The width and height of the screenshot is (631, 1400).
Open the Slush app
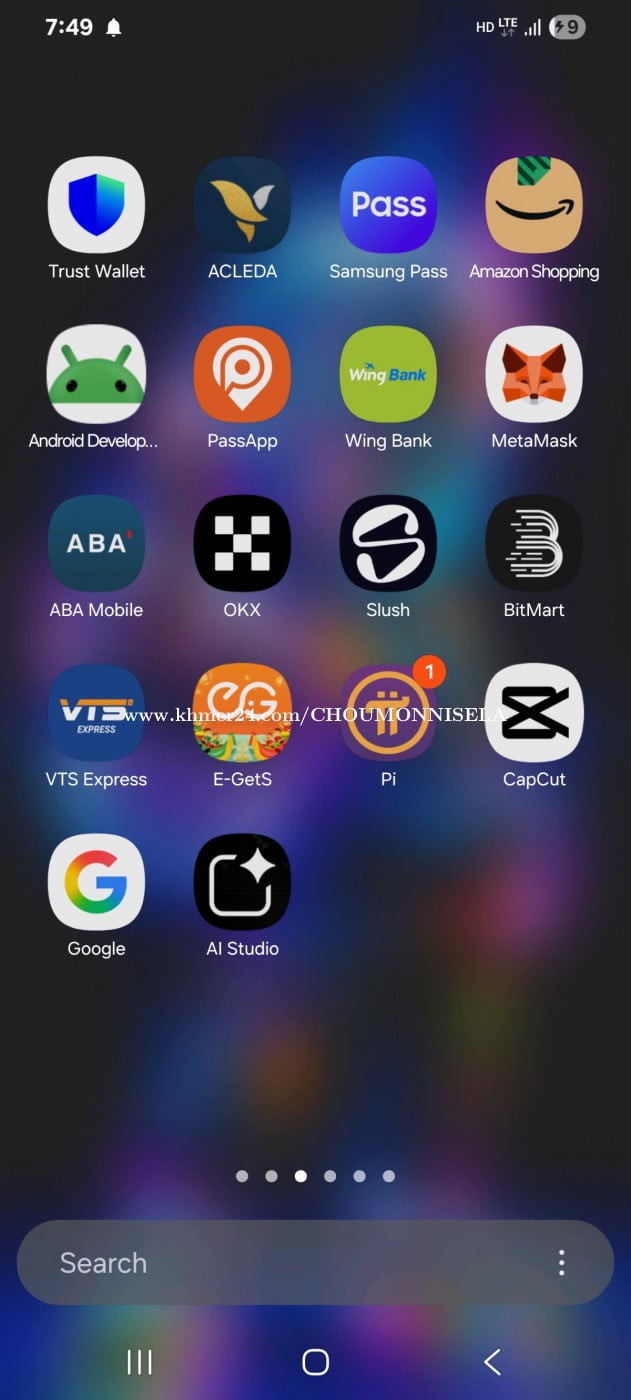point(388,544)
